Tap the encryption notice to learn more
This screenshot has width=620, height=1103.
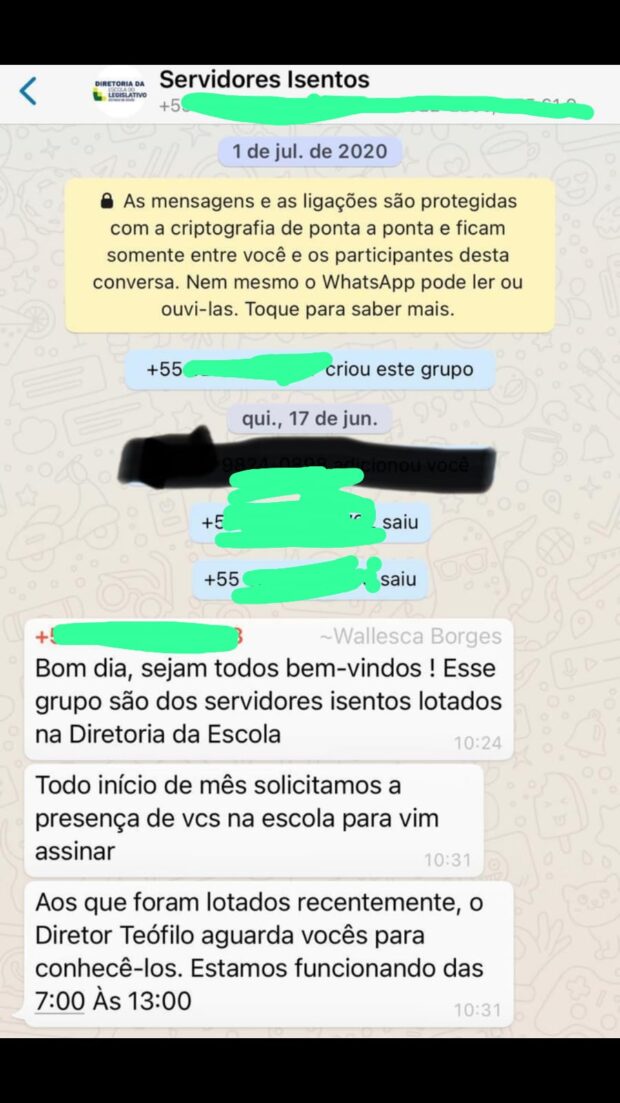310,255
